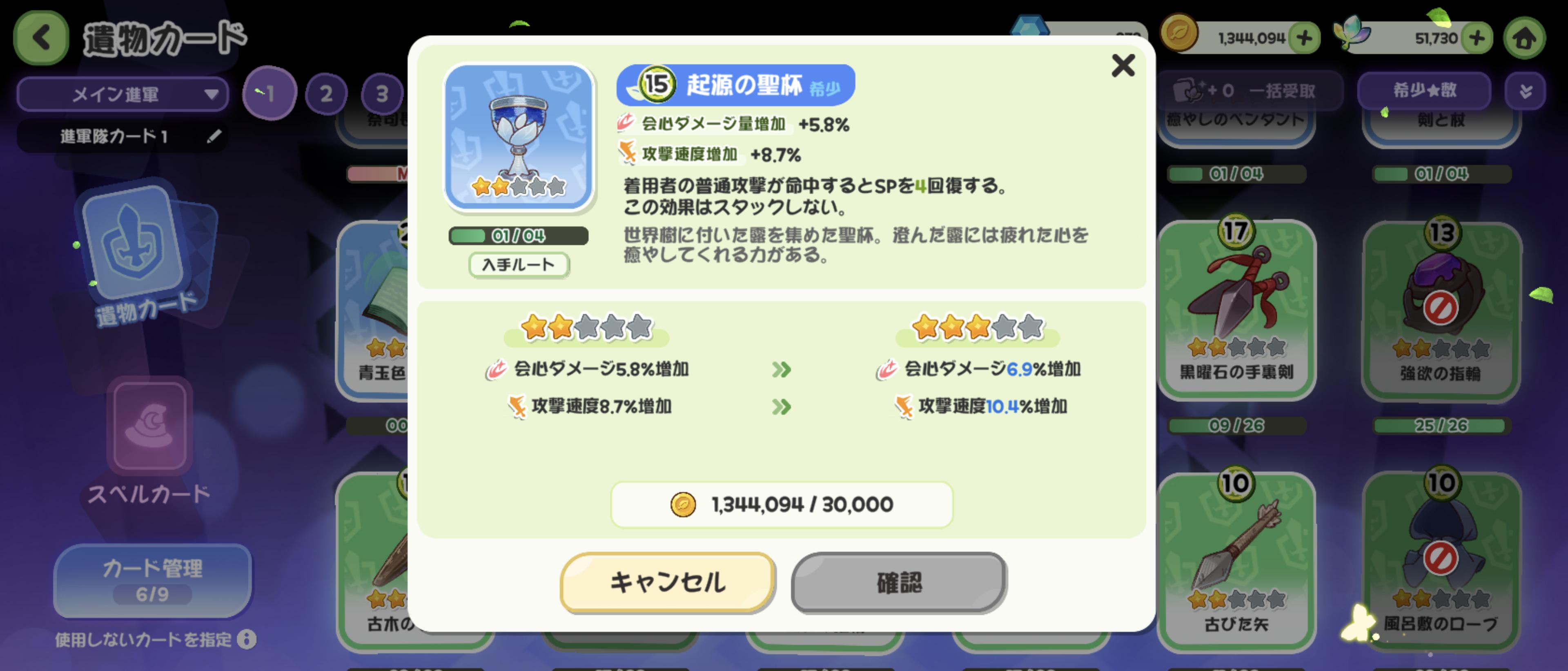Screen dimensions: 1568x671
Task: Confirm the upgrade with 確認
Action: [x=898, y=582]
